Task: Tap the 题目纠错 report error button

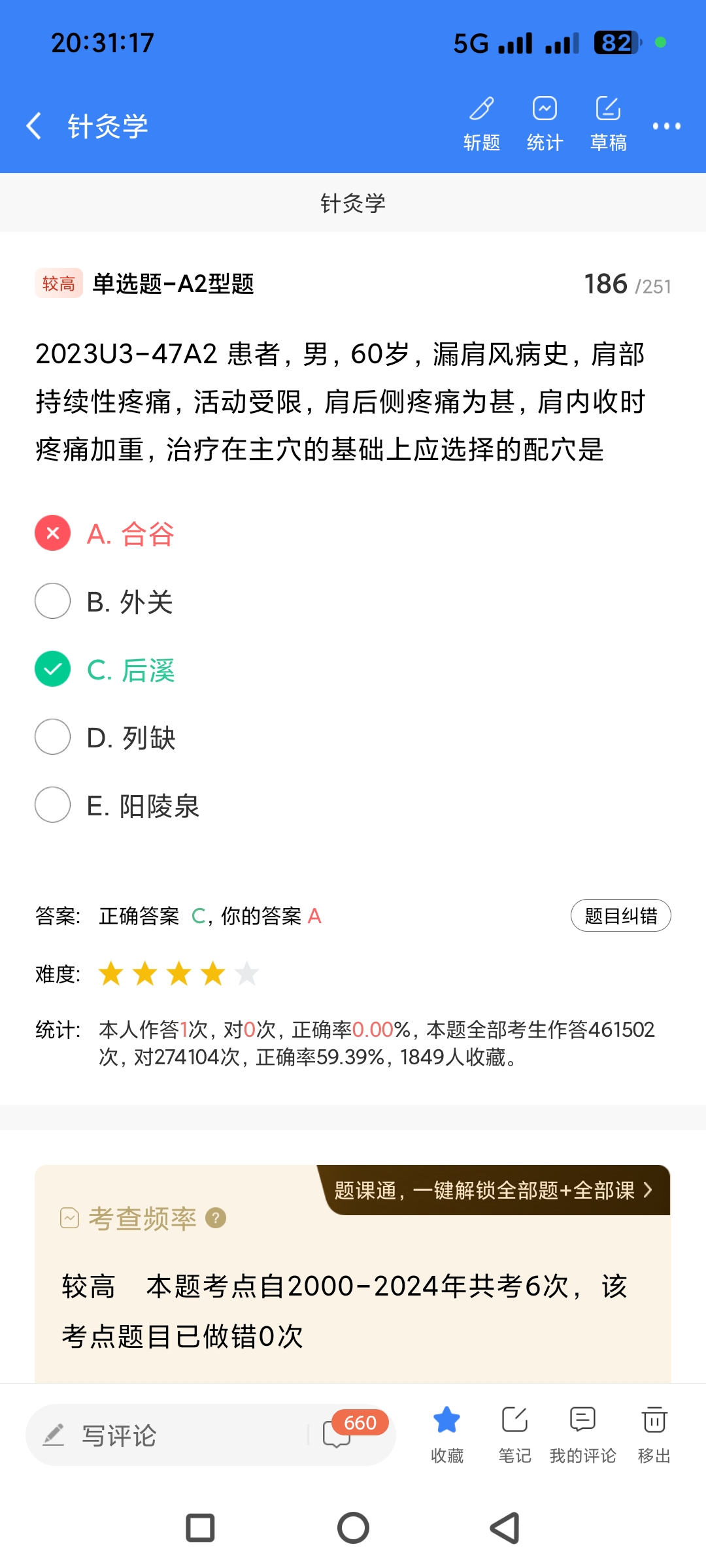Action: pyautogui.click(x=620, y=915)
